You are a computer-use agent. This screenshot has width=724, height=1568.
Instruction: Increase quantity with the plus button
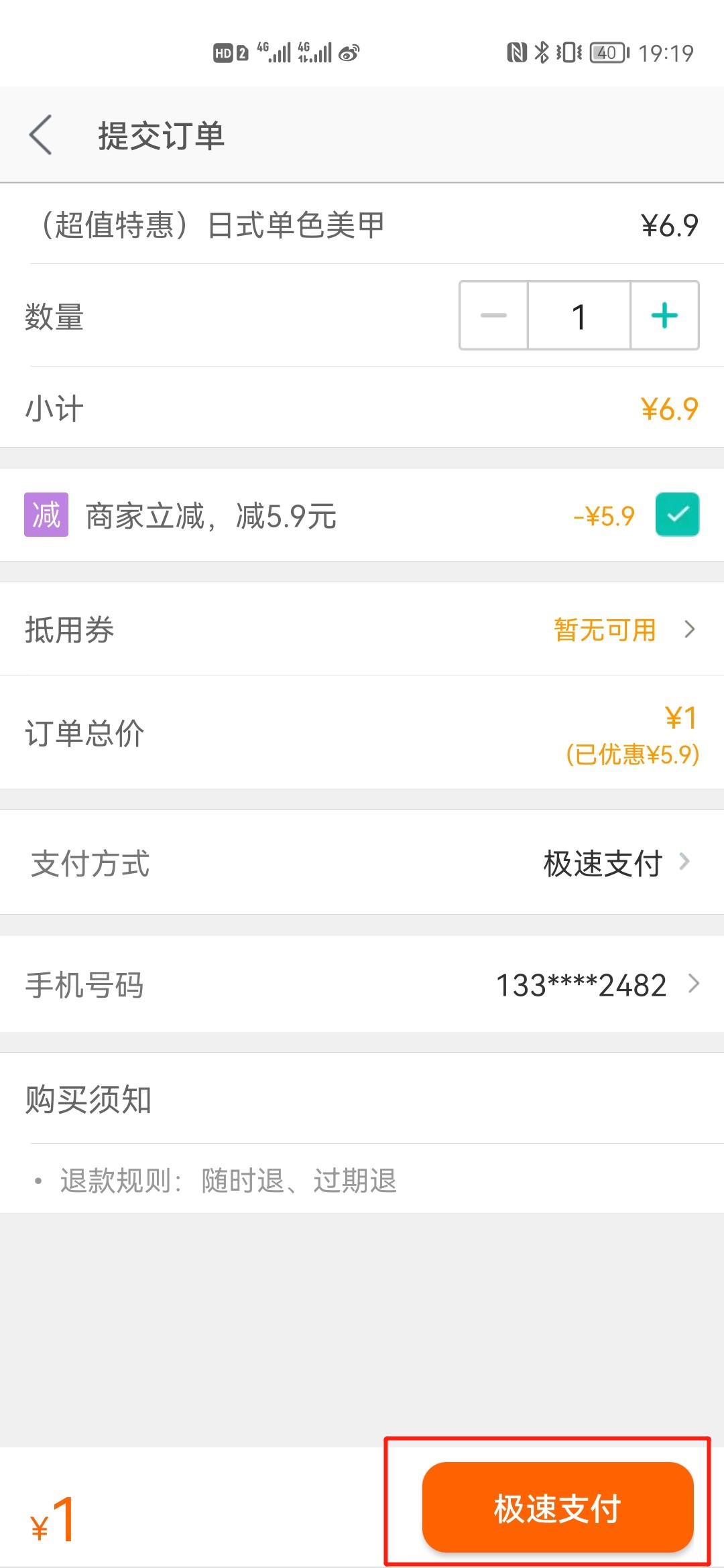pos(664,316)
